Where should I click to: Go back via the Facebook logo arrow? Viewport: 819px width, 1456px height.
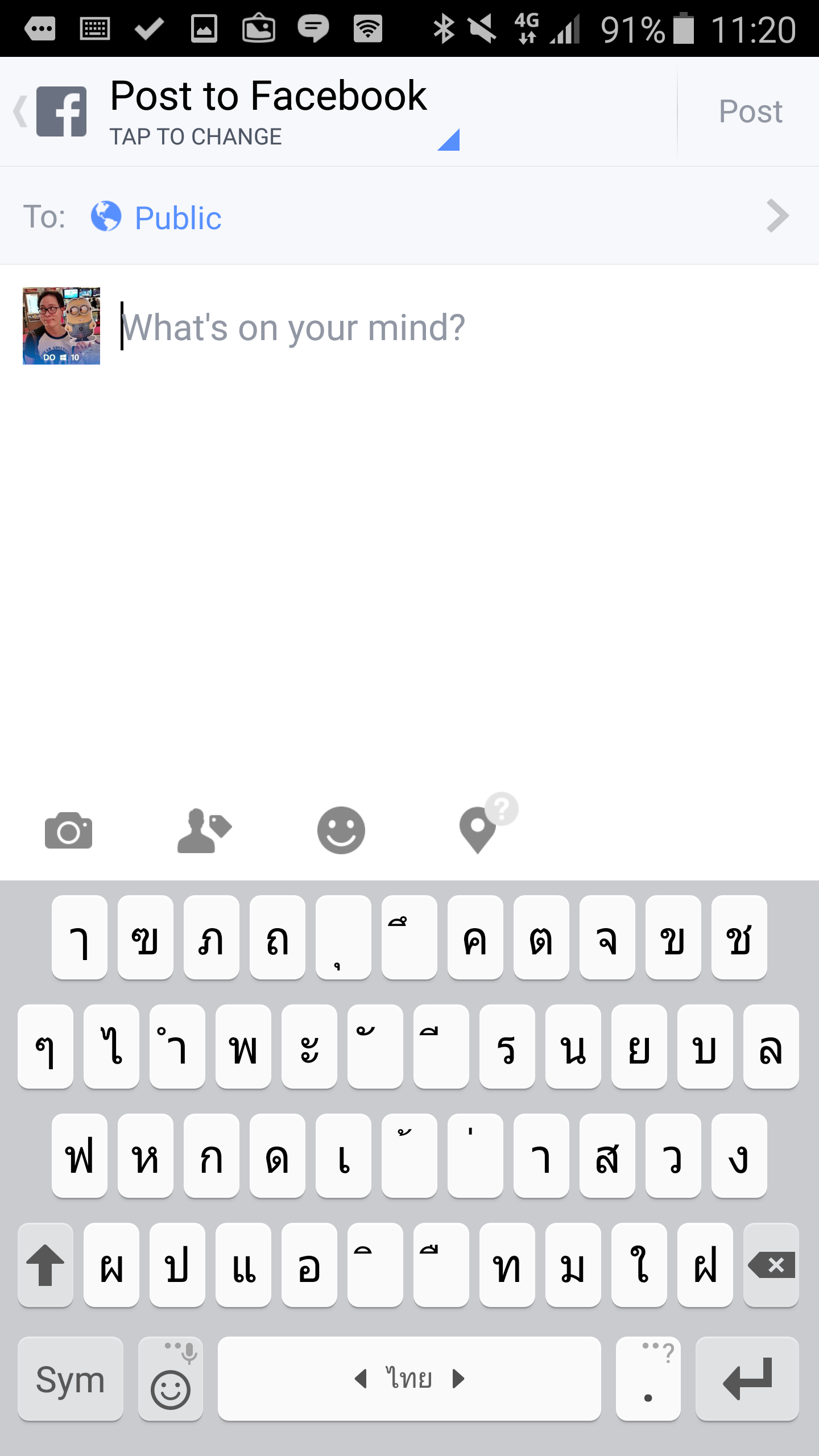click(x=50, y=111)
